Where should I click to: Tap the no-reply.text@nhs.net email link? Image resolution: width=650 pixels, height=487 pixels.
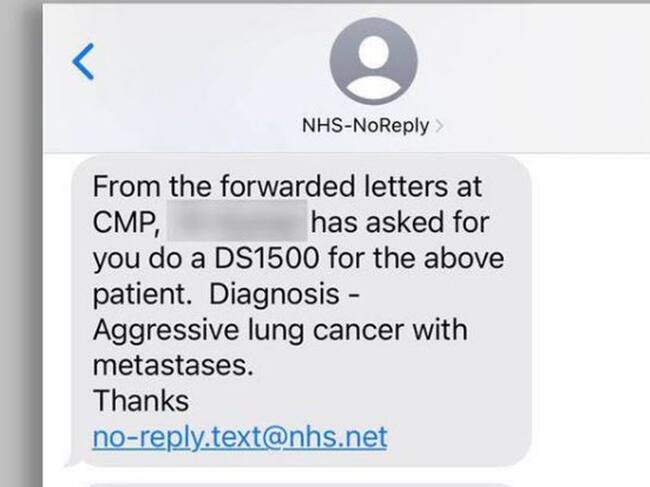point(239,436)
